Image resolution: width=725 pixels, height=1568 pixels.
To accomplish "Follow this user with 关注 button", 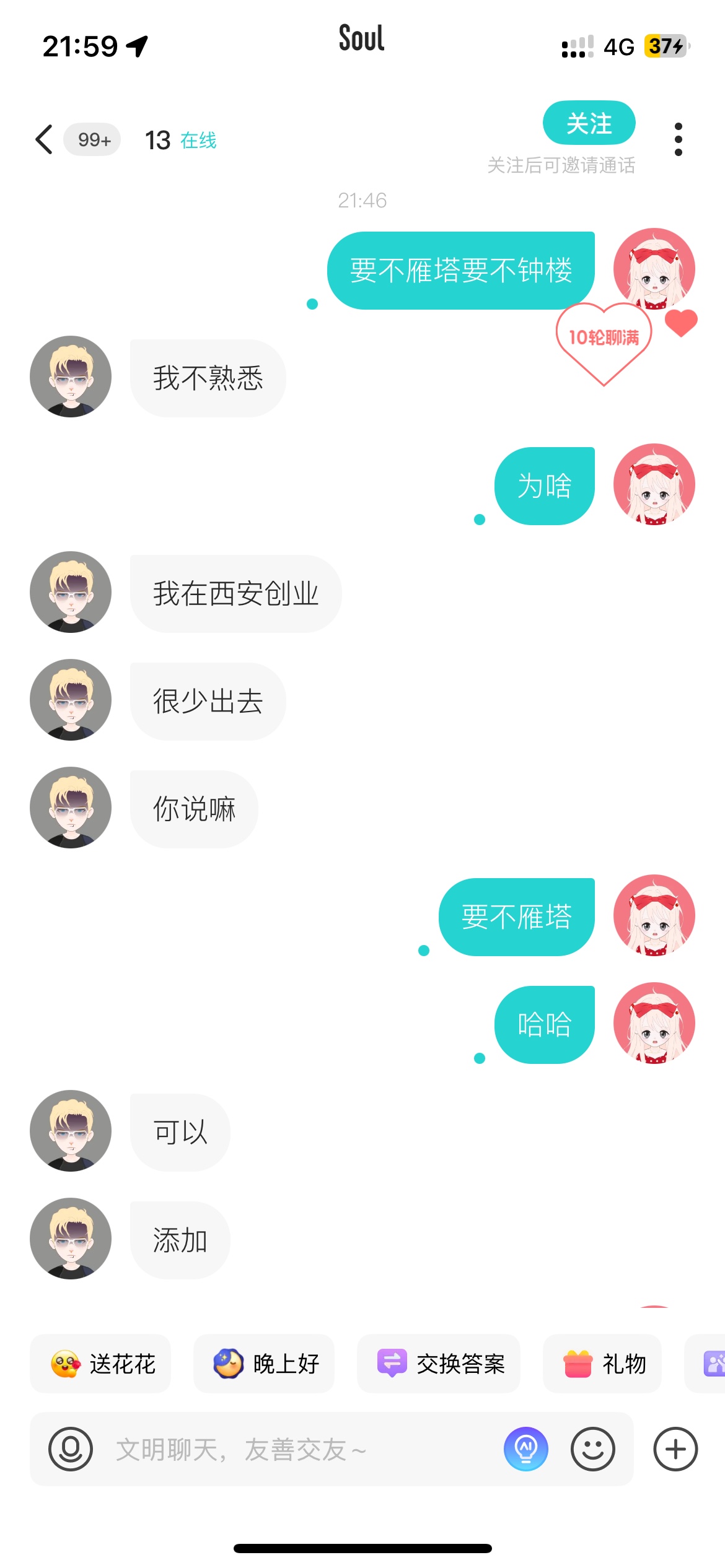I will [589, 123].
